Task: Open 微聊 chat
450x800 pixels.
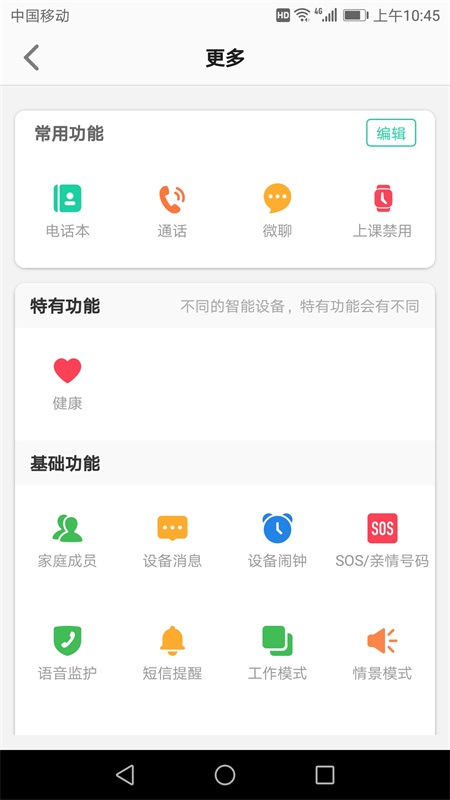Action: (278, 211)
